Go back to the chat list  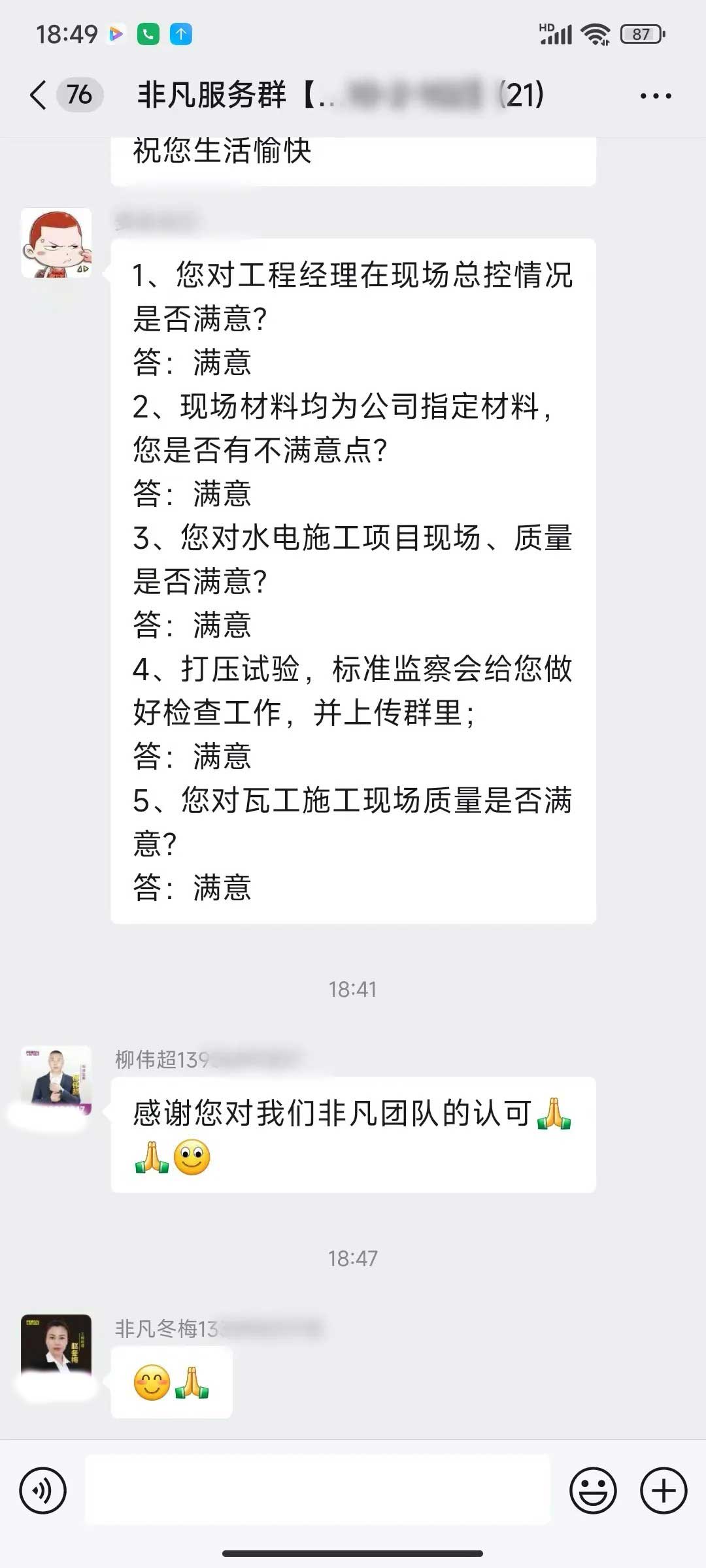39,95
